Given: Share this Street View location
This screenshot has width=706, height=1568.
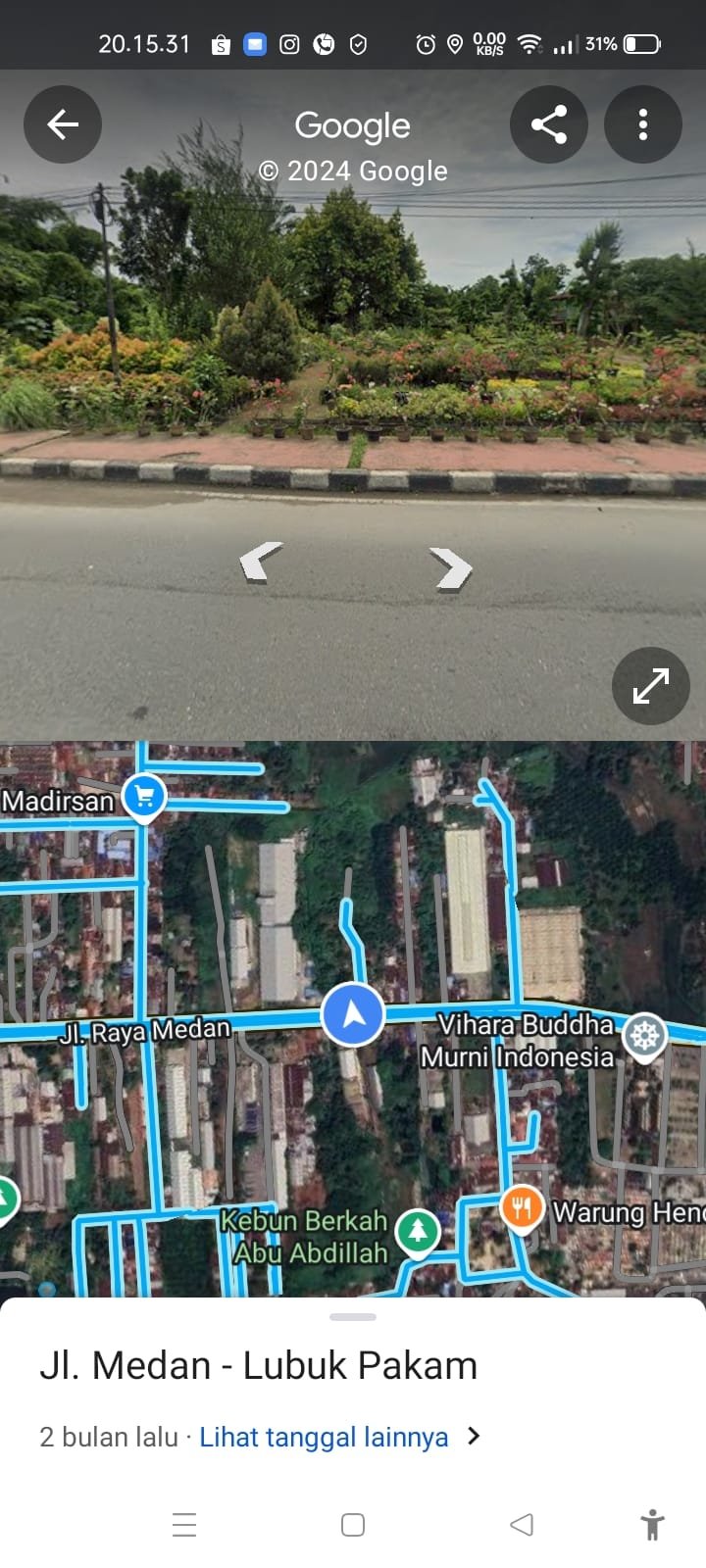Looking at the screenshot, I should pos(548,124).
